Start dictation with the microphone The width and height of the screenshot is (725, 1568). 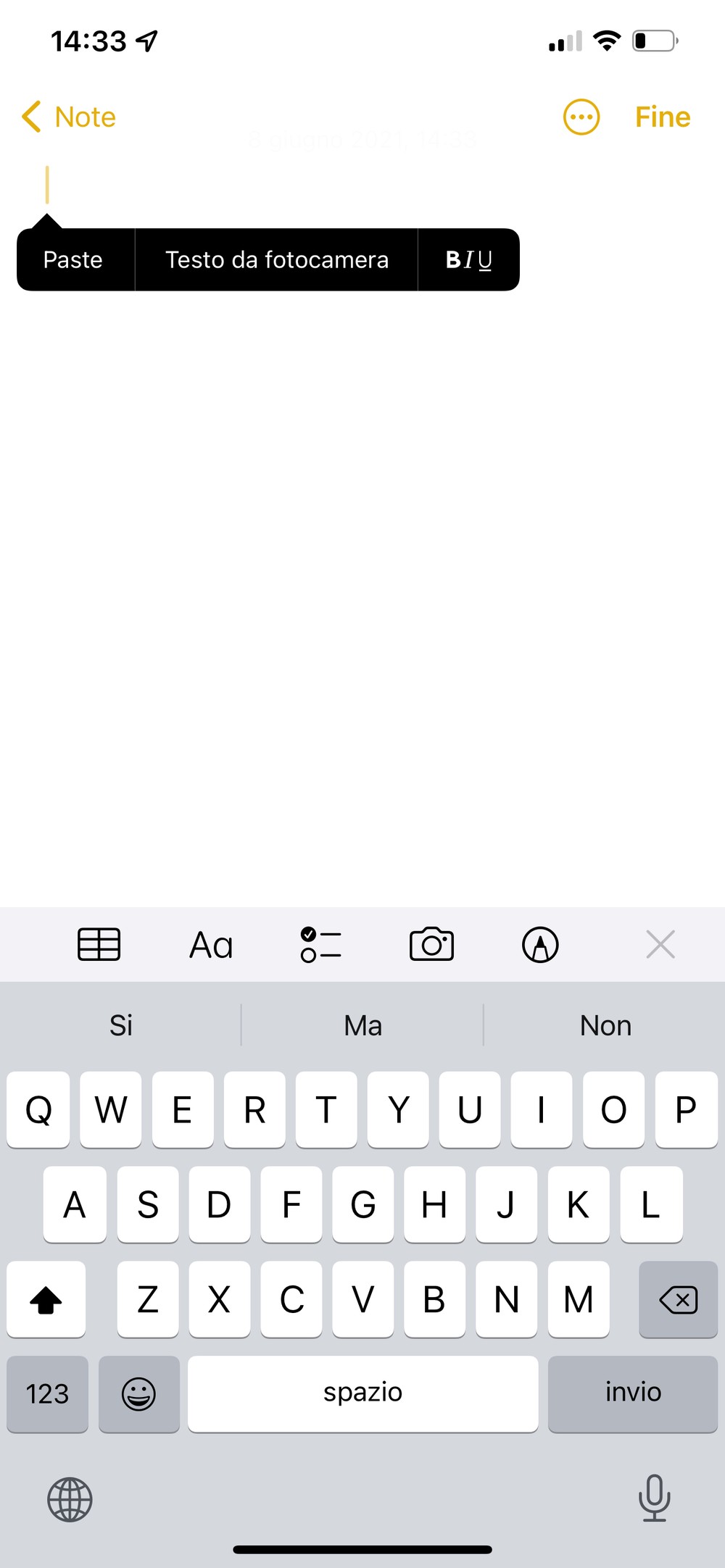655,1498
